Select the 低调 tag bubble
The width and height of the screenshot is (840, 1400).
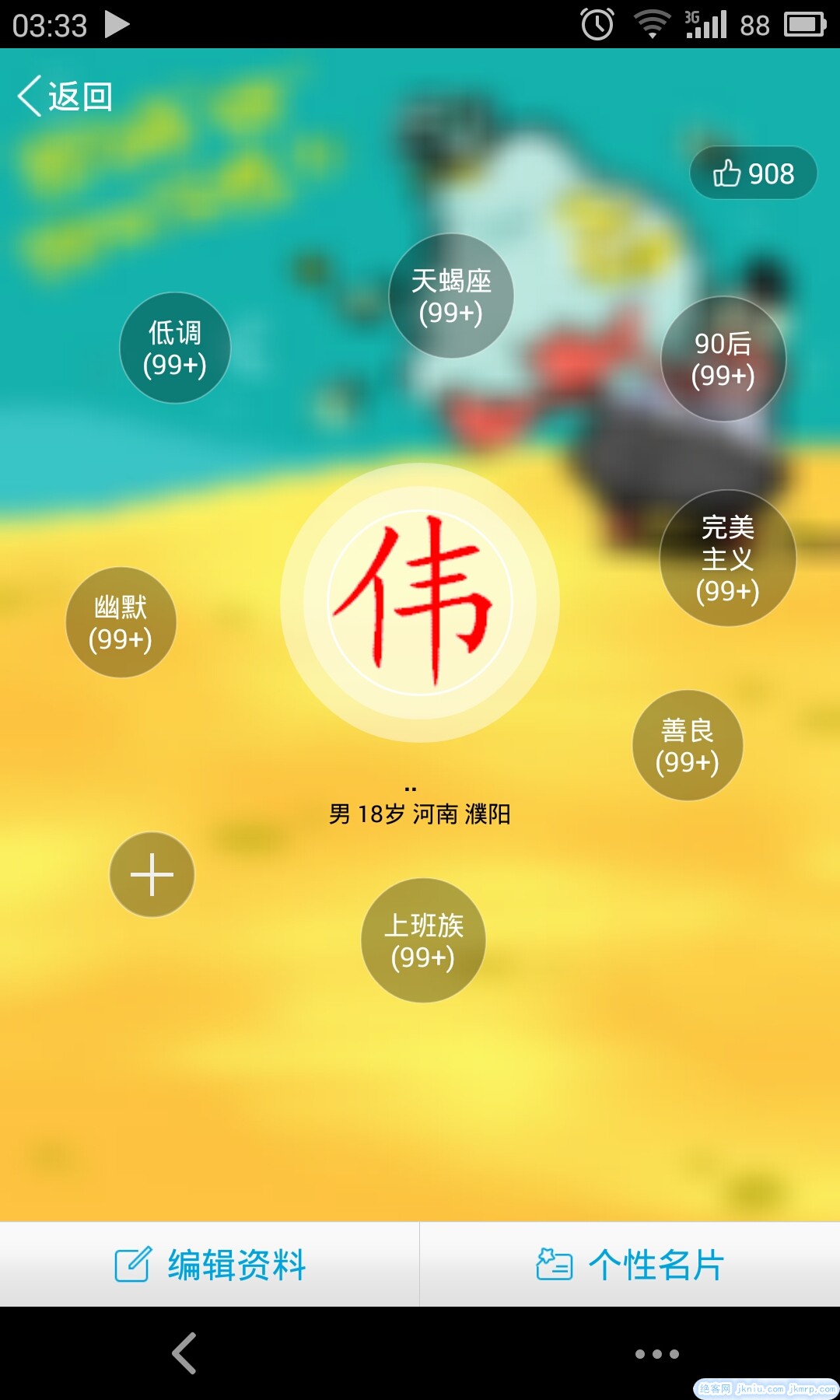tap(175, 348)
